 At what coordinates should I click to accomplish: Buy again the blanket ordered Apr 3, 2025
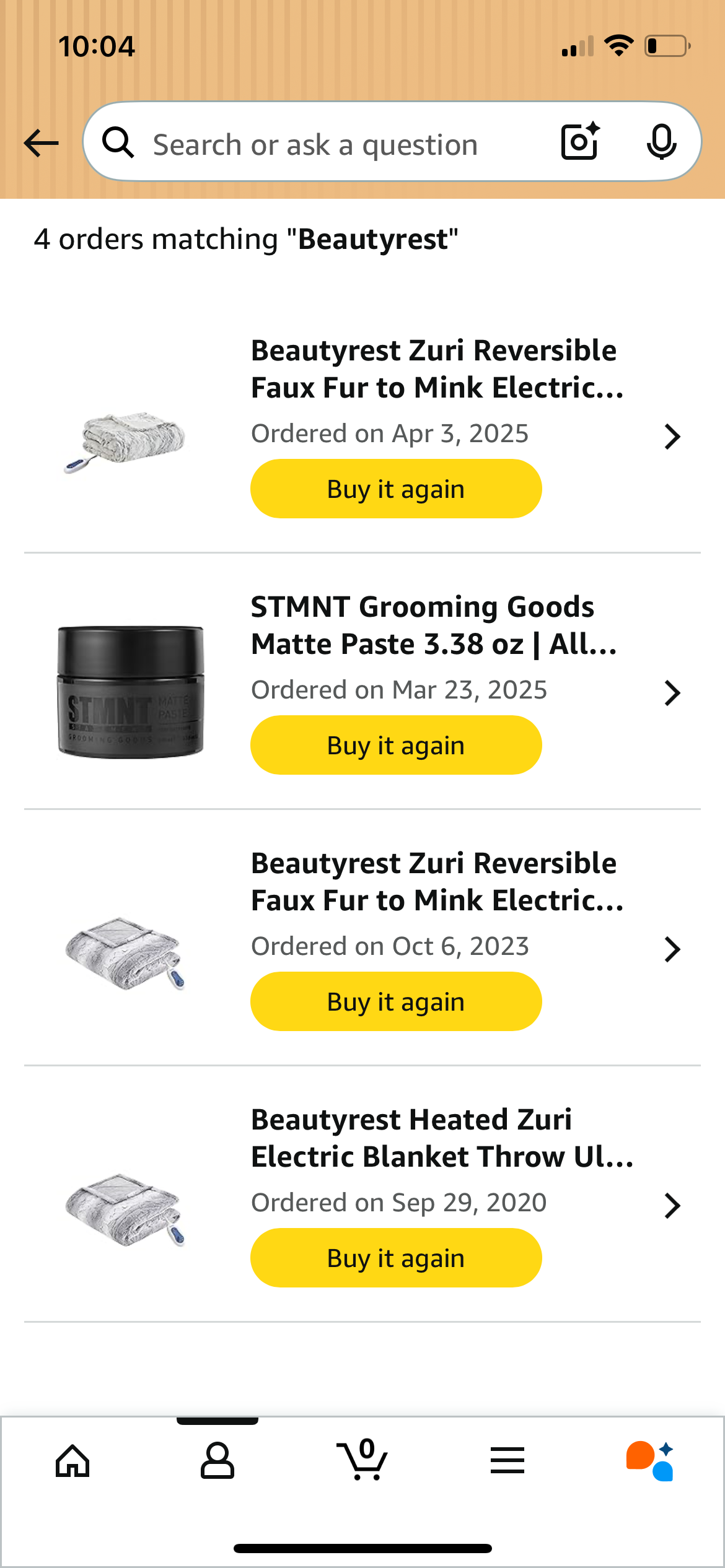coord(396,489)
